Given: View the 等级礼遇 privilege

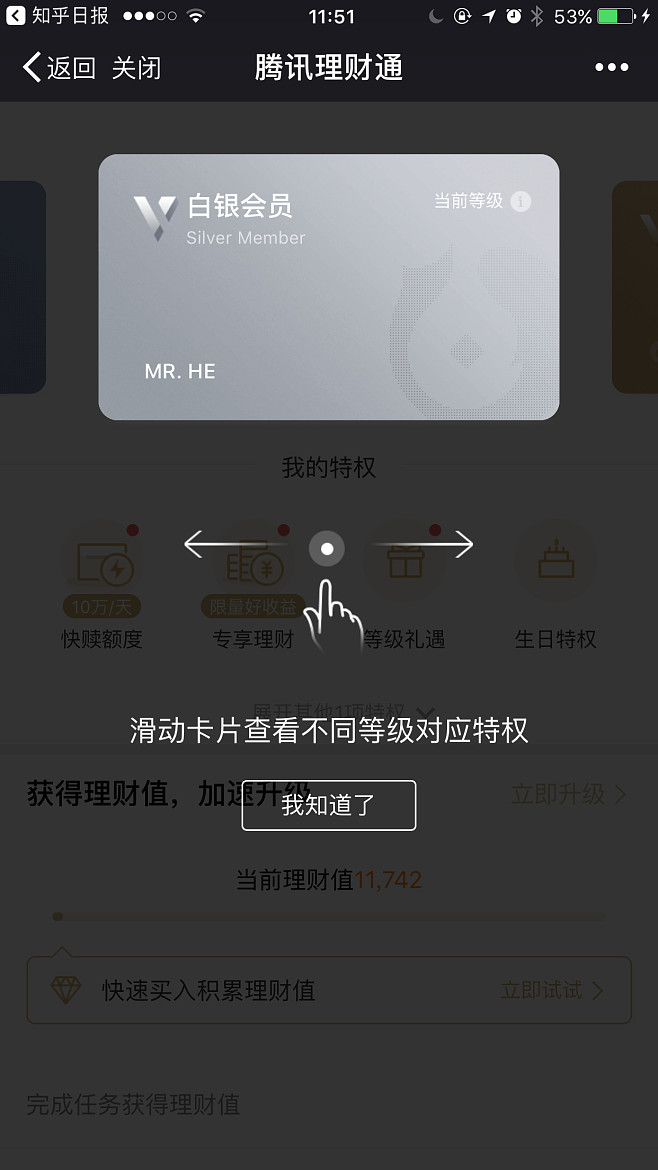Looking at the screenshot, I should 404,586.
